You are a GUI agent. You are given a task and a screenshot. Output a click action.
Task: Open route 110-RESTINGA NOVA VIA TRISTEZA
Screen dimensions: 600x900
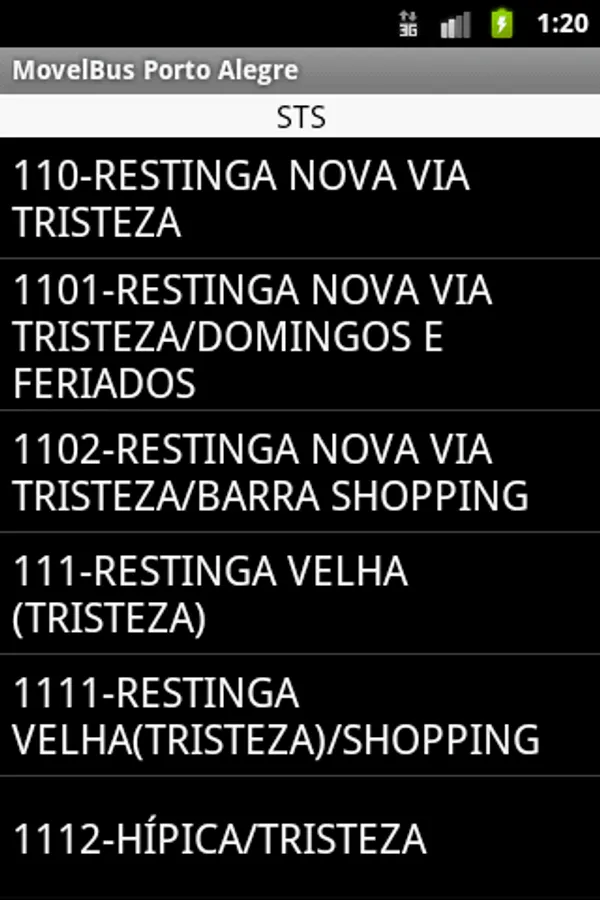click(x=300, y=198)
